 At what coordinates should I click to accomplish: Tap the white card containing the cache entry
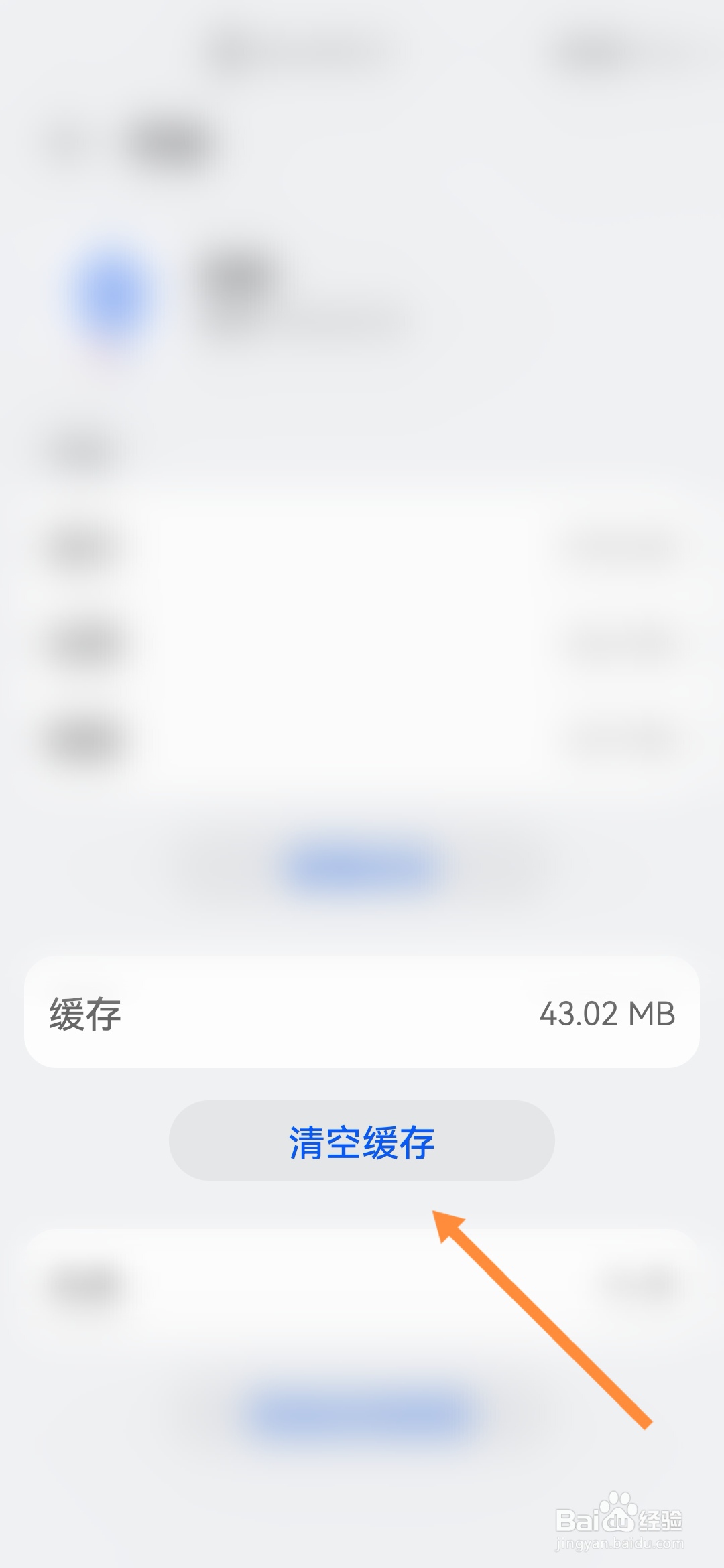coord(362,1012)
